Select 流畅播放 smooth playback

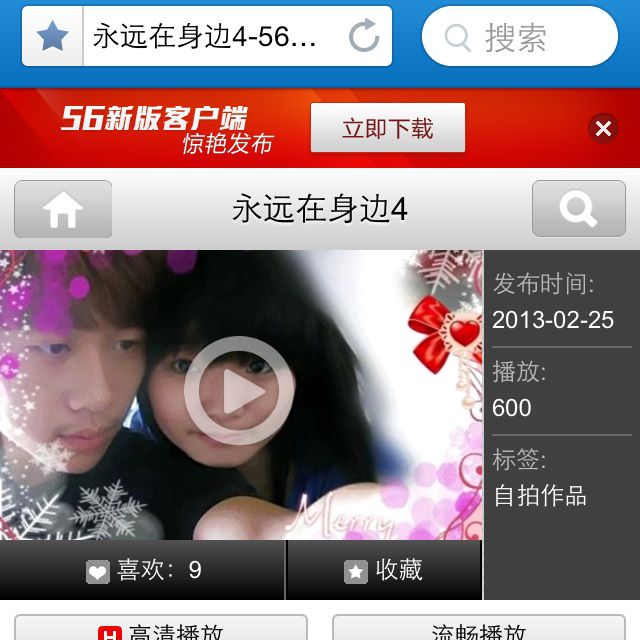pyautogui.click(x=479, y=628)
